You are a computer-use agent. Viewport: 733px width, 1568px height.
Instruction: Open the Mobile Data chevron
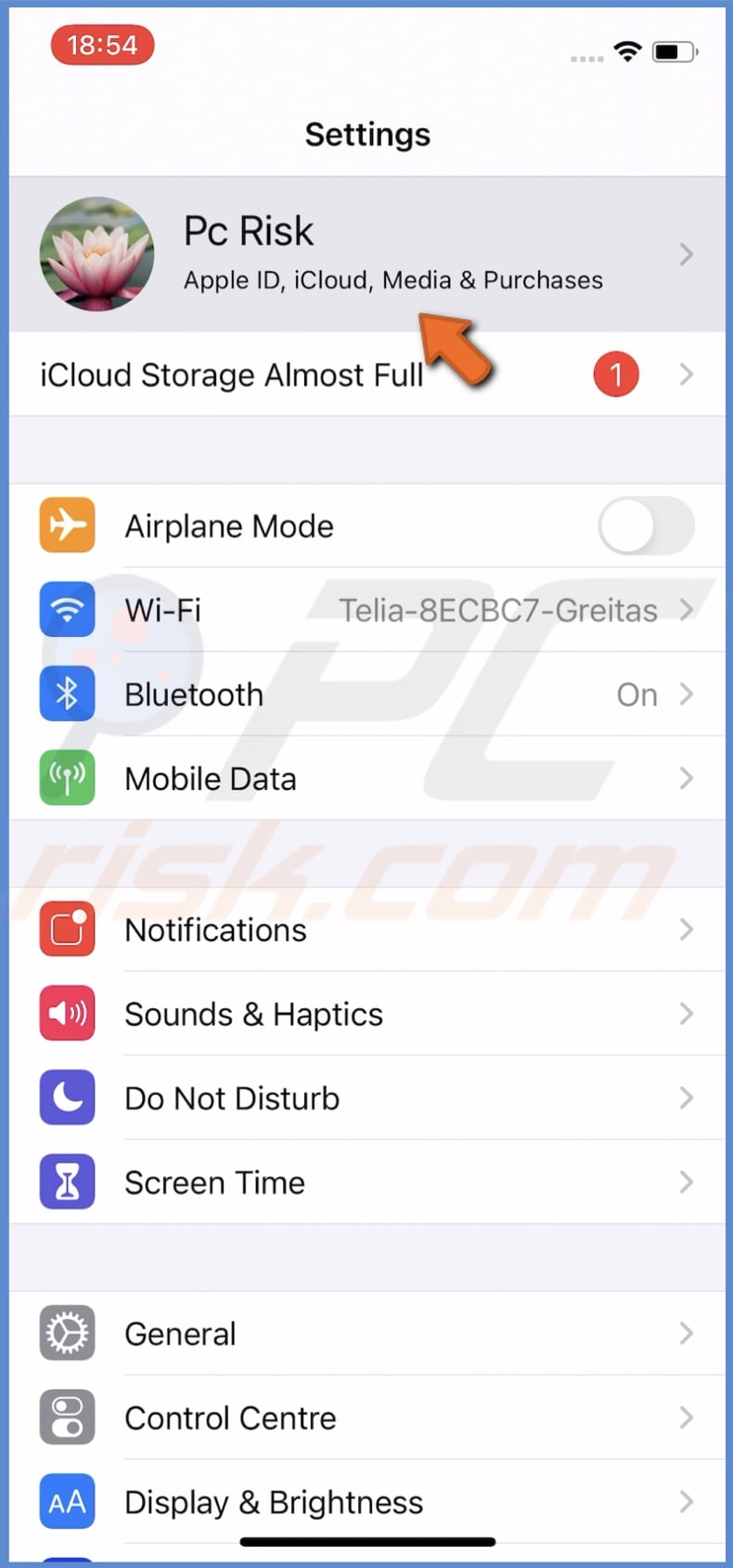pyautogui.click(x=687, y=778)
